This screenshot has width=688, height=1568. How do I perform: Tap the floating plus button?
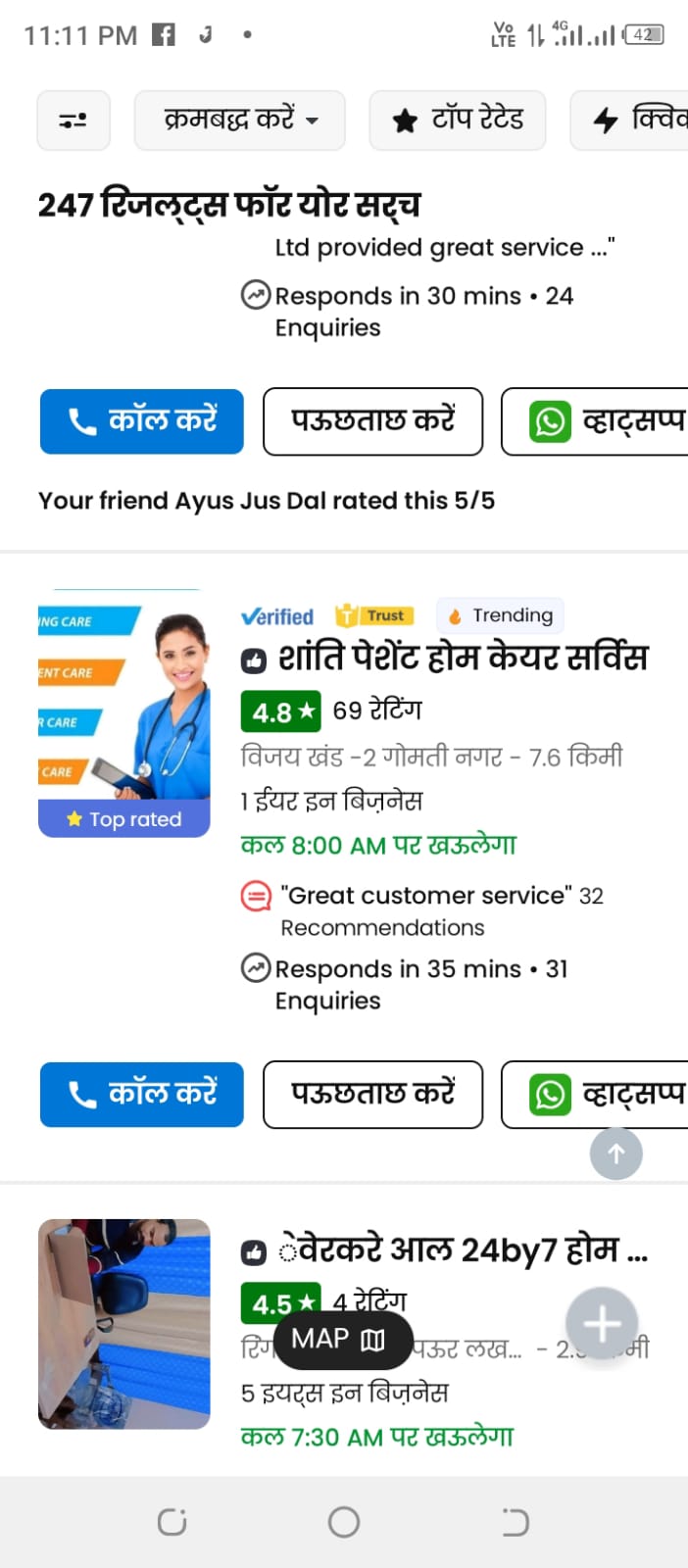(x=602, y=1324)
